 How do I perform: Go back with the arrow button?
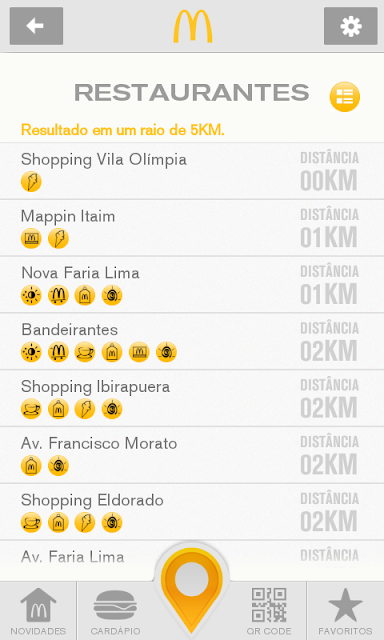(36, 26)
